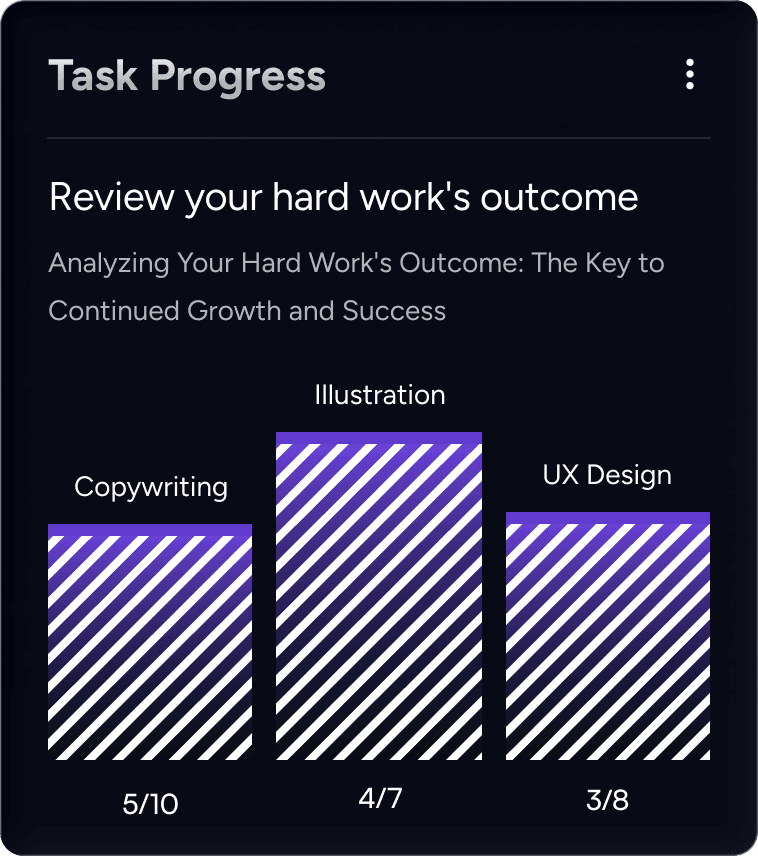Open the Task Progress overflow menu
Screen dimensions: 758x856
689,75
